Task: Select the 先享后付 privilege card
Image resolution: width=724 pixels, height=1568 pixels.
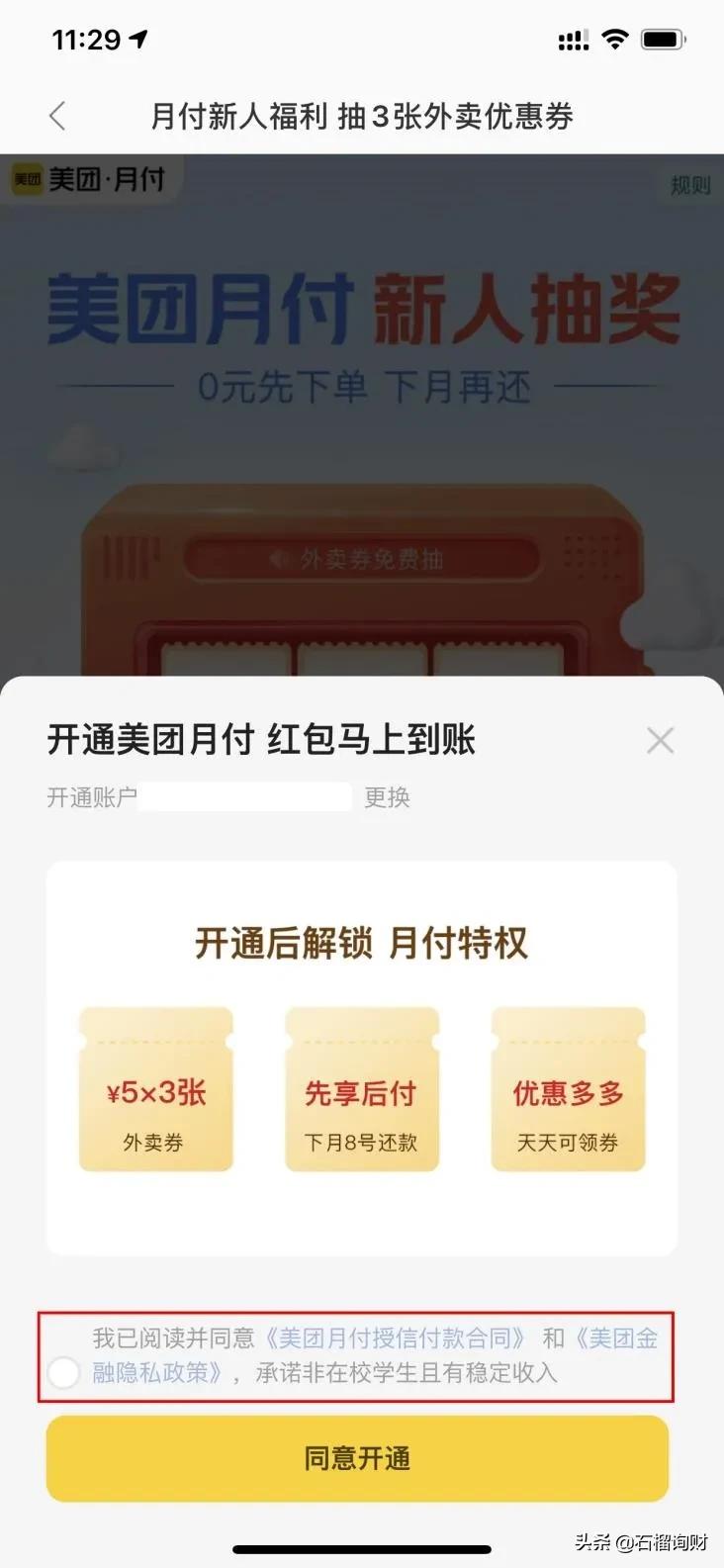Action: (x=362, y=1088)
